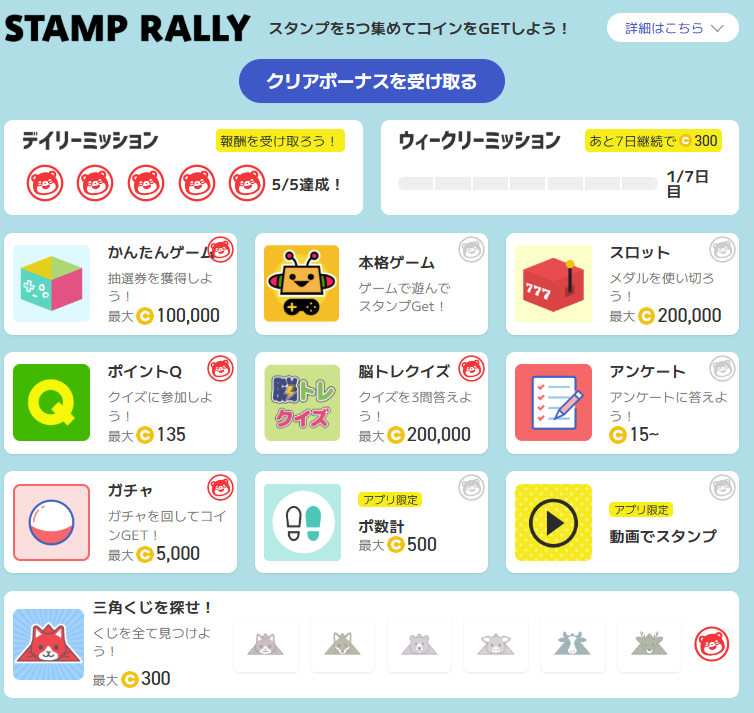Open the 動画でスタンプ video card
754x713 pixels.
(x=622, y=522)
